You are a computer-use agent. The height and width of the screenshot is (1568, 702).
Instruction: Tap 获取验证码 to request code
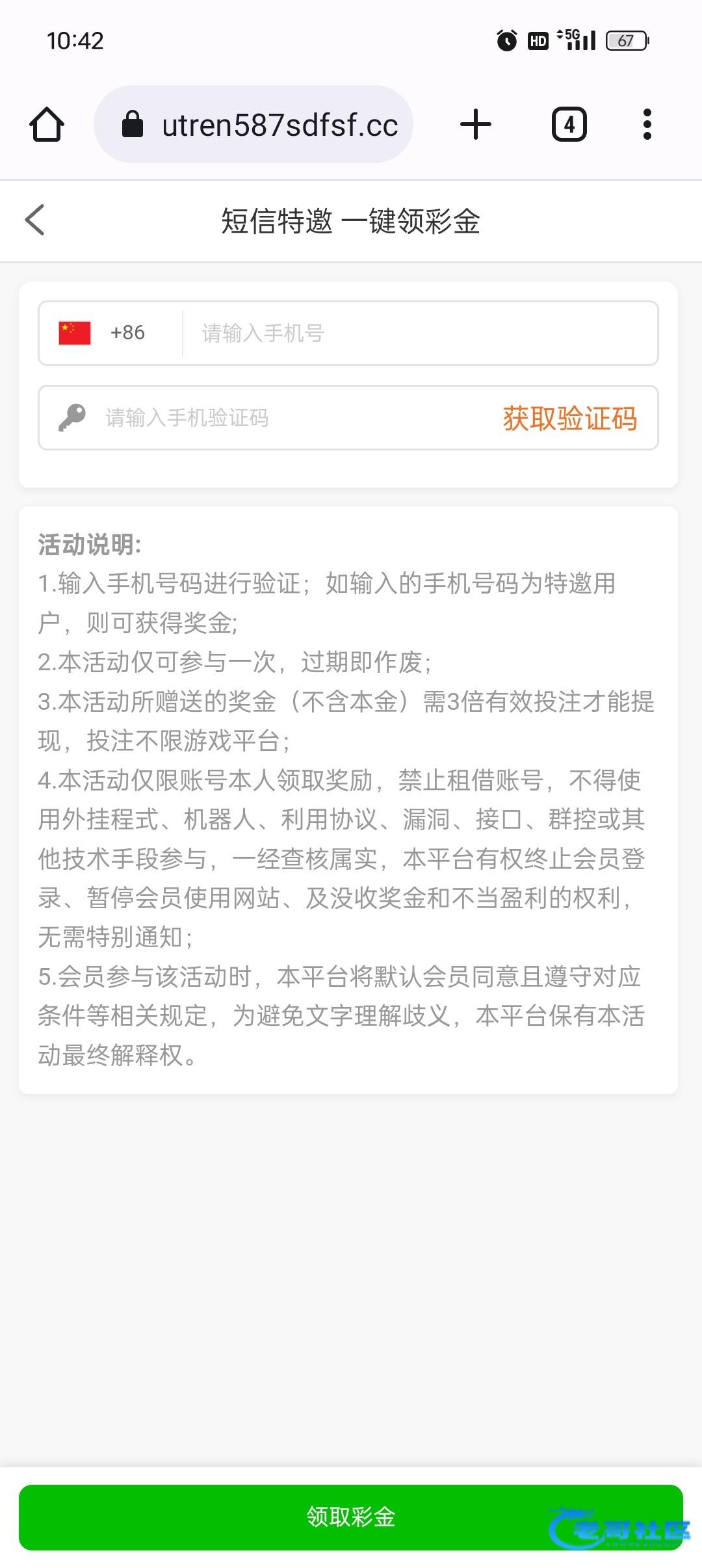coord(570,418)
